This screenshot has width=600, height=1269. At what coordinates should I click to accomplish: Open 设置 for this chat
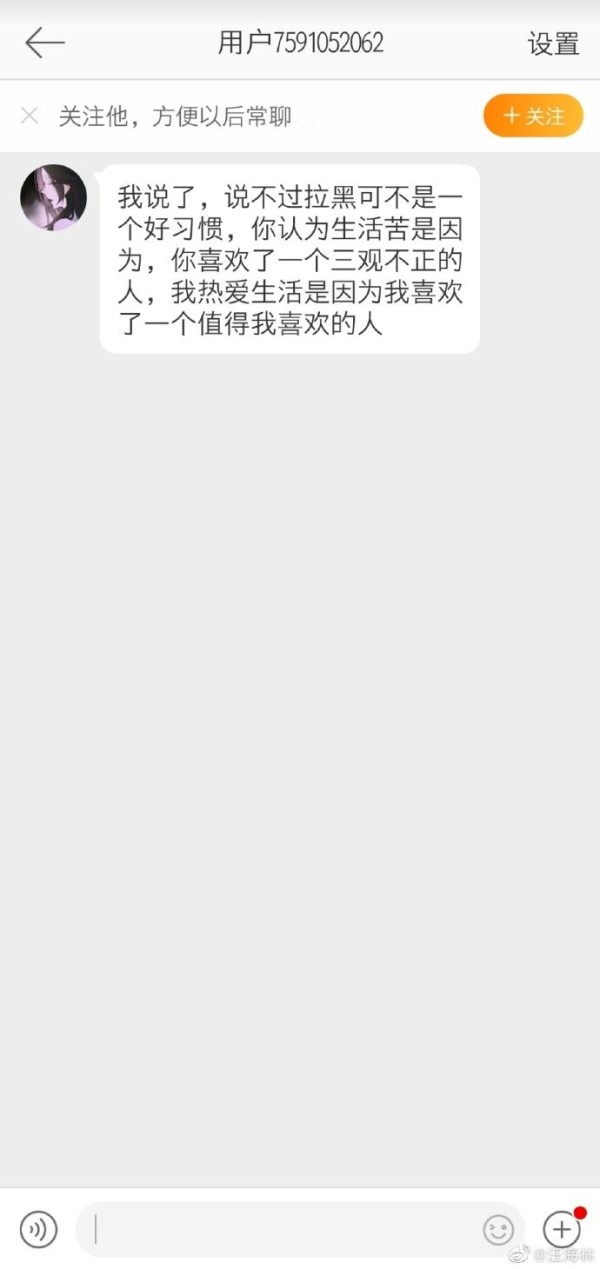tap(553, 44)
